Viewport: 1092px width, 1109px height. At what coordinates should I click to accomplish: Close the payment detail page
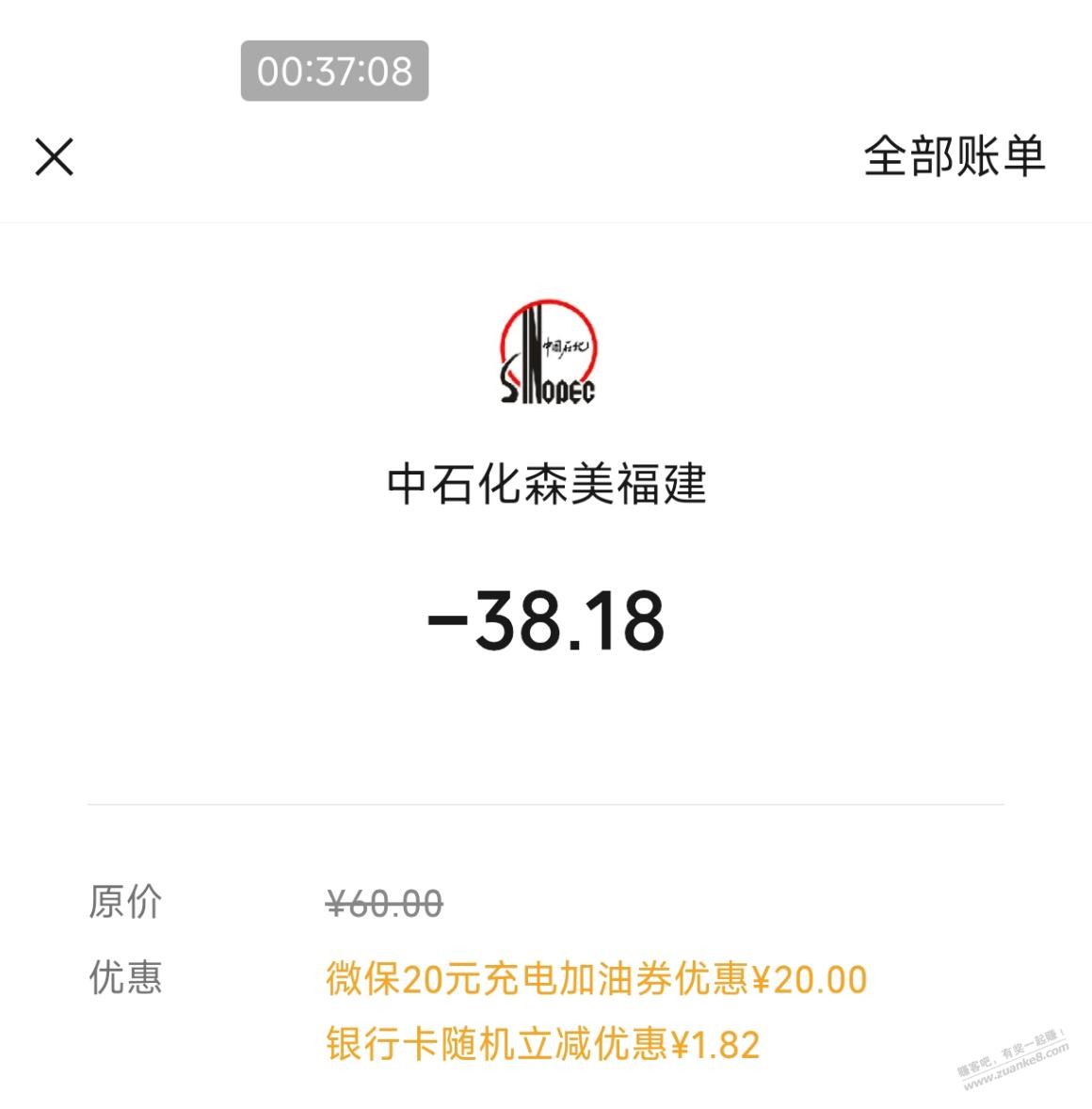pos(55,156)
